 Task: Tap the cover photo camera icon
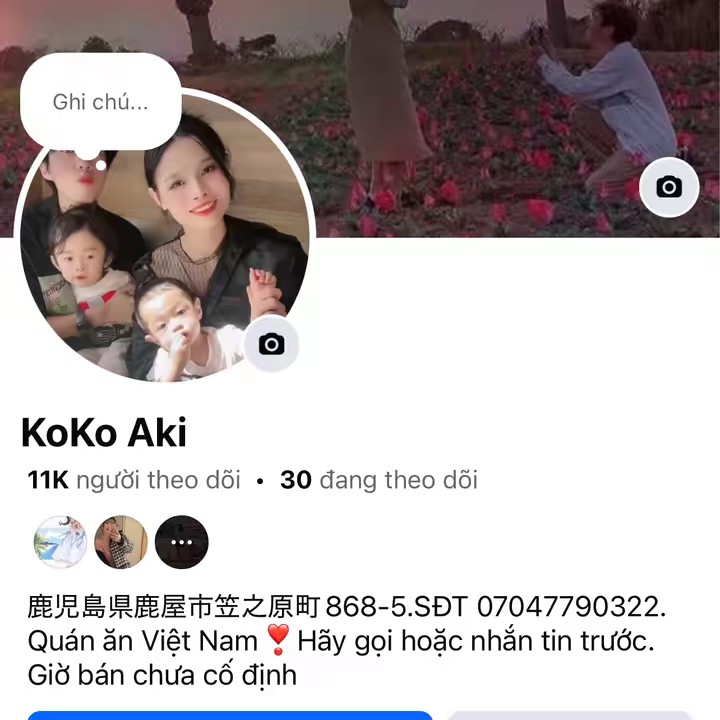pos(669,187)
